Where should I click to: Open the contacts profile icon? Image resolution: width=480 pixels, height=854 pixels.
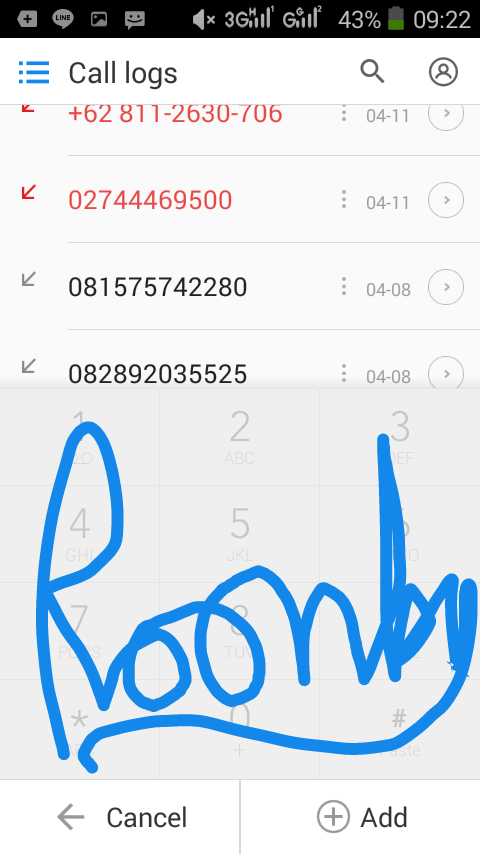coord(443,72)
